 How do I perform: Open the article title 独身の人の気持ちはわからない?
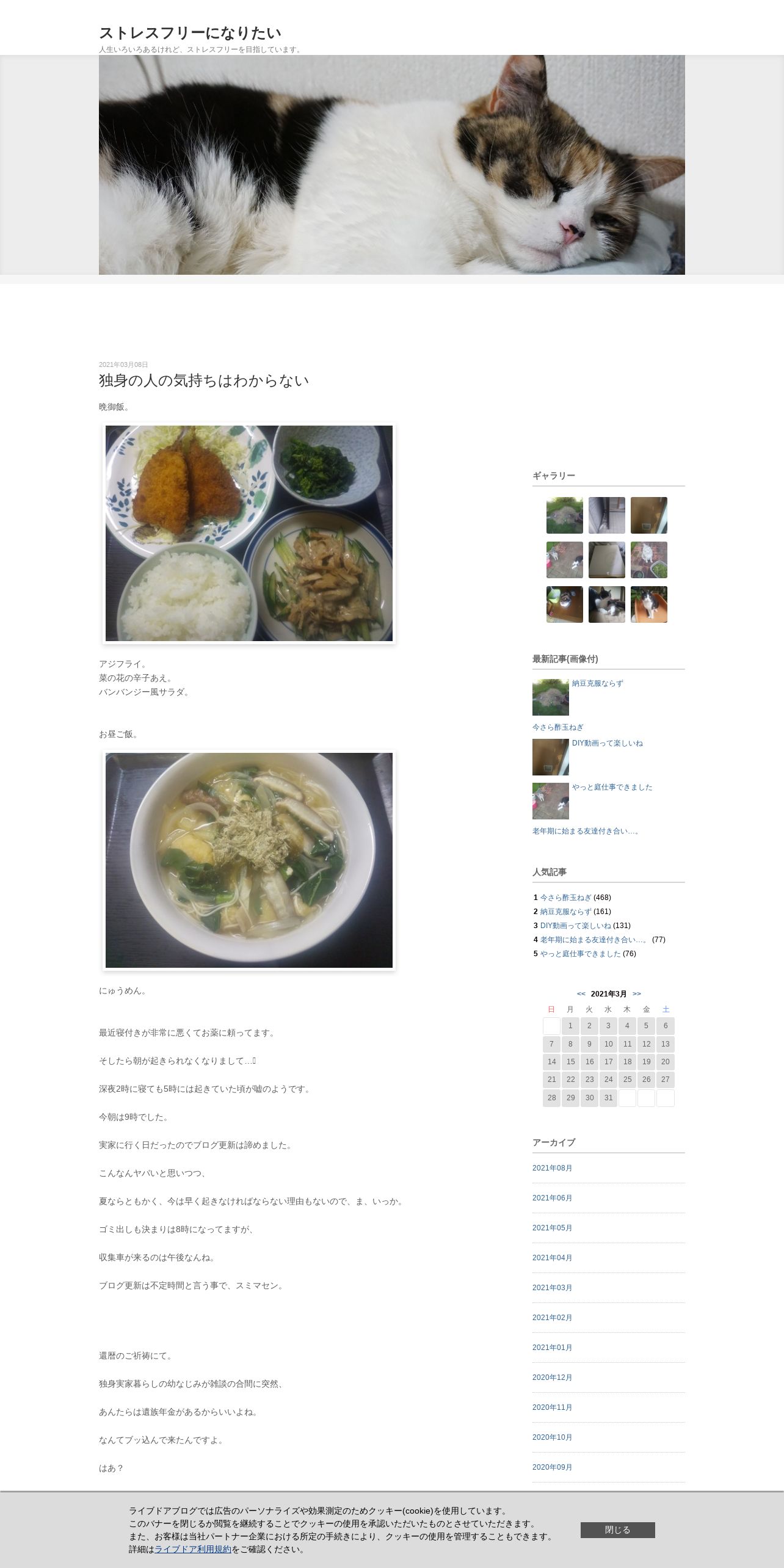[204, 380]
